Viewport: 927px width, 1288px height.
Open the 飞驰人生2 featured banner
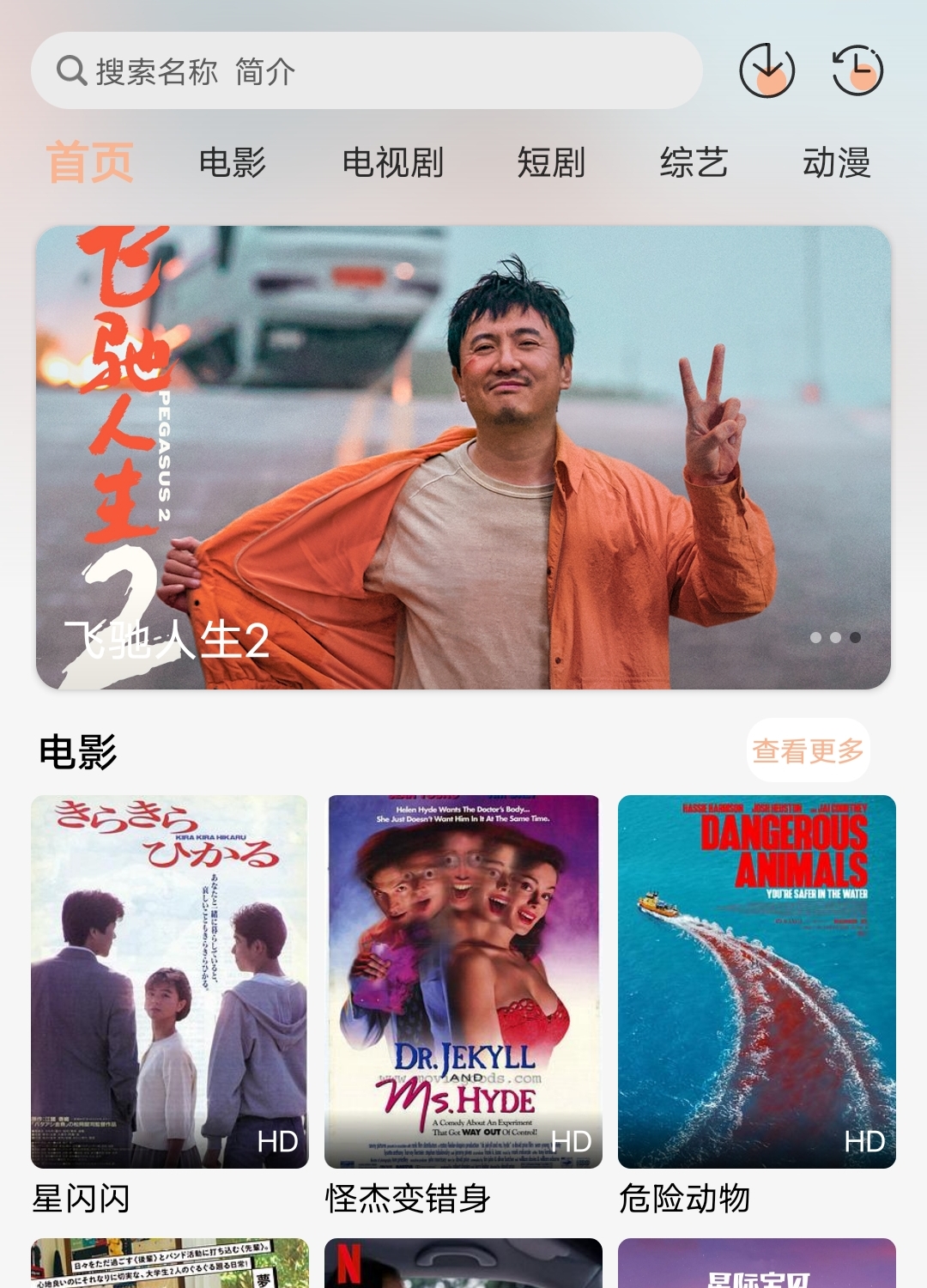pyautogui.click(x=463, y=457)
